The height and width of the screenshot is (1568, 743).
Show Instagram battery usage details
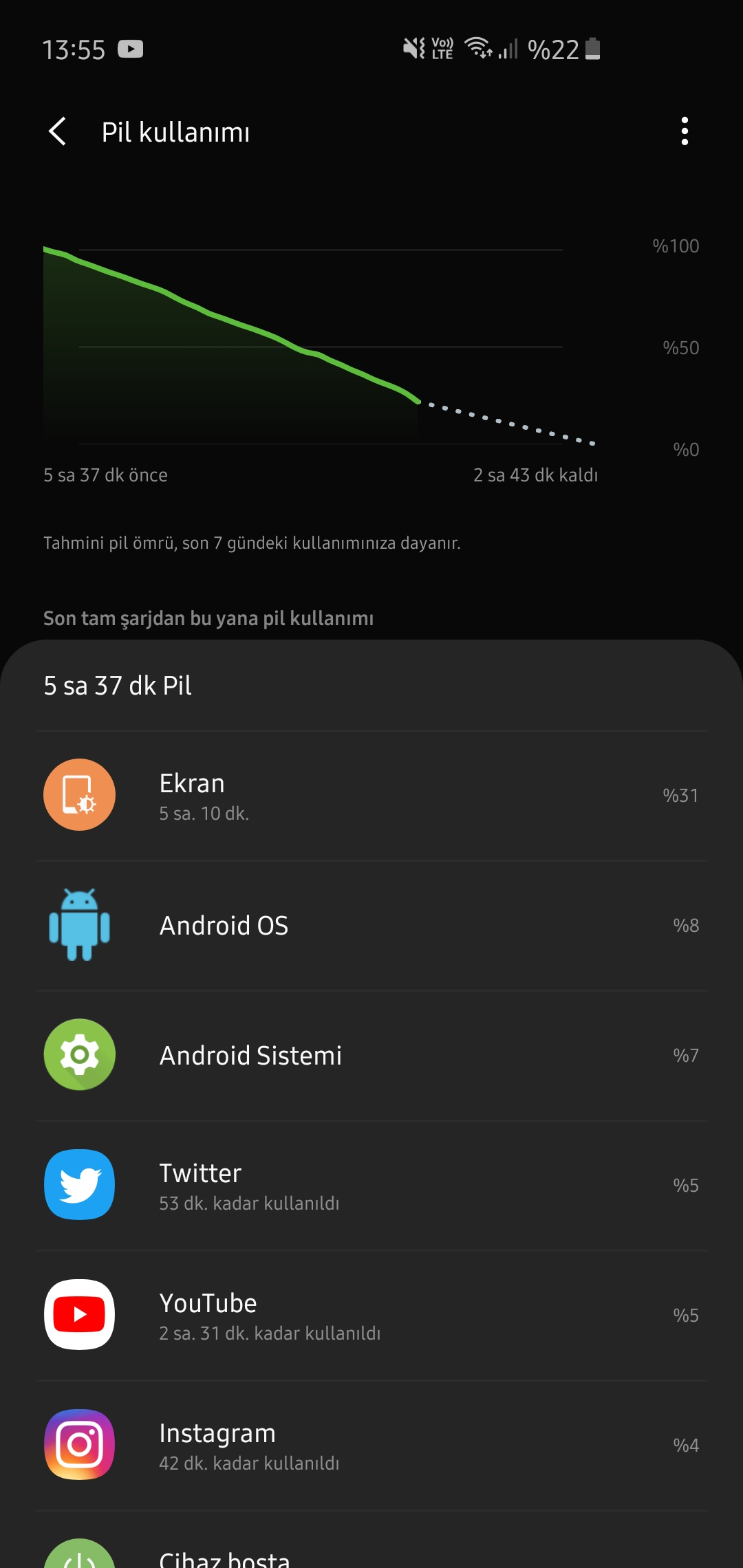371,1446
